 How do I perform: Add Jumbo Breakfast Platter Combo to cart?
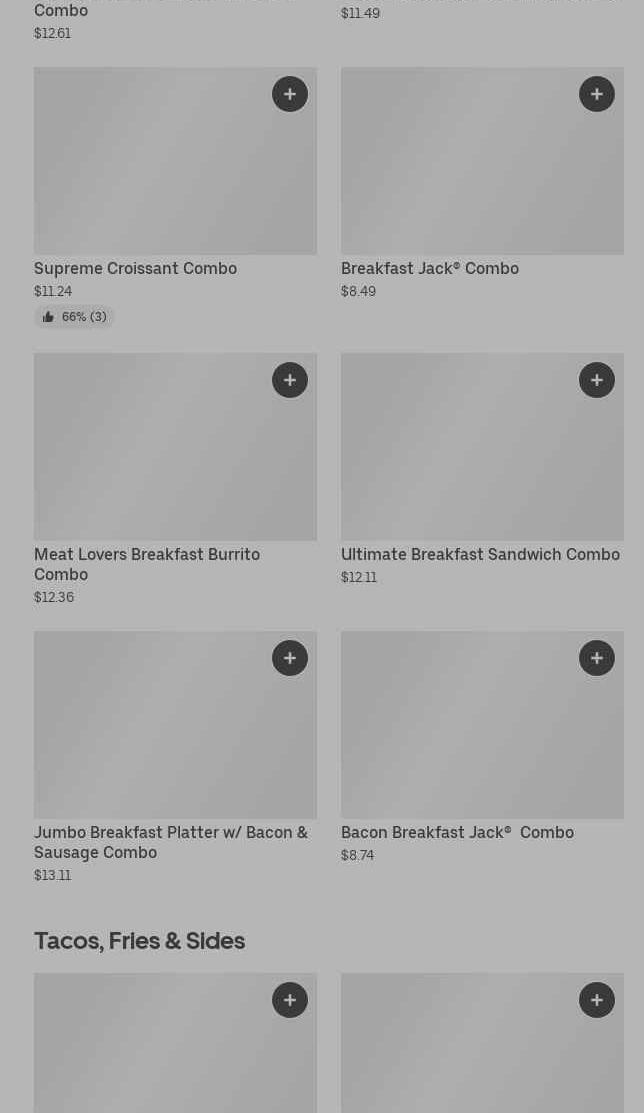290,658
